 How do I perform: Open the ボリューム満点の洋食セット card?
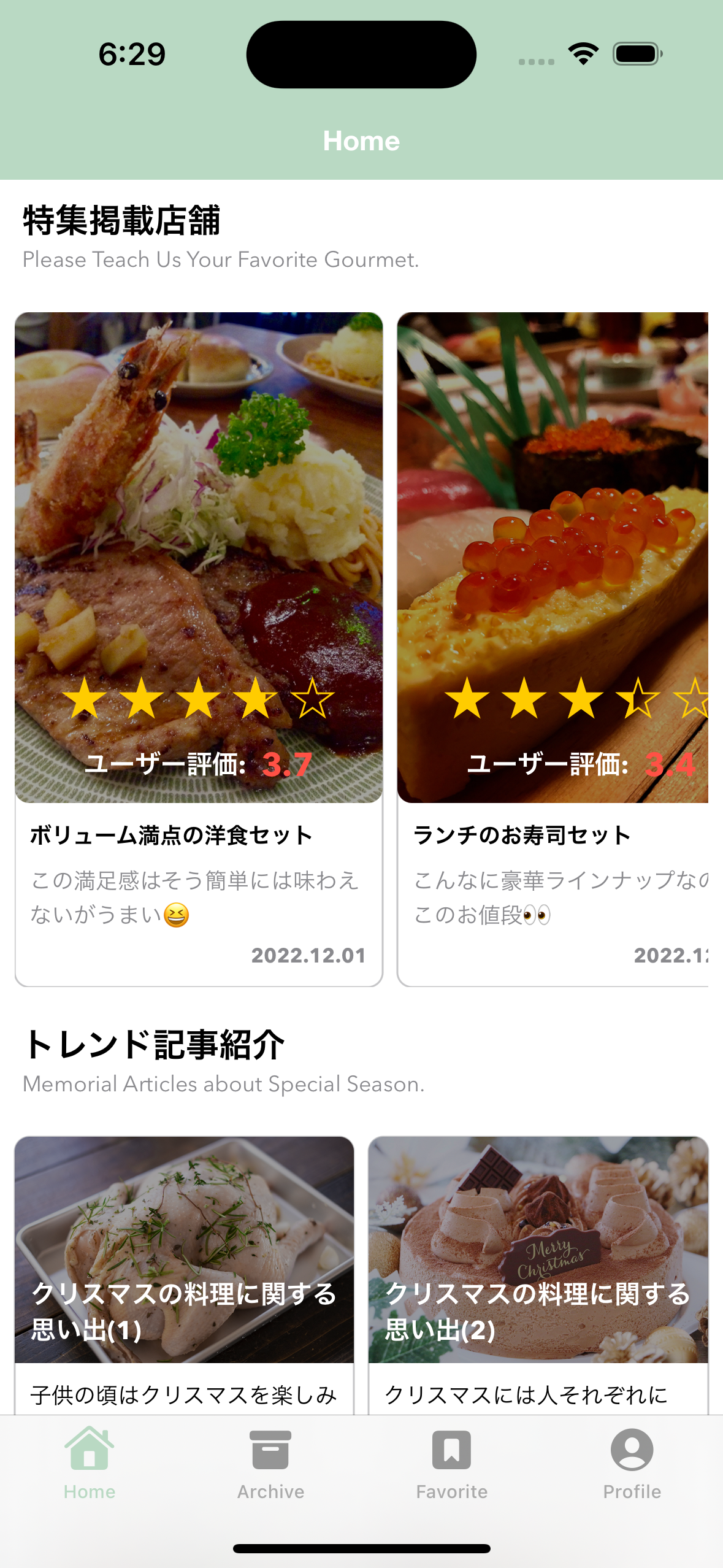(199, 648)
